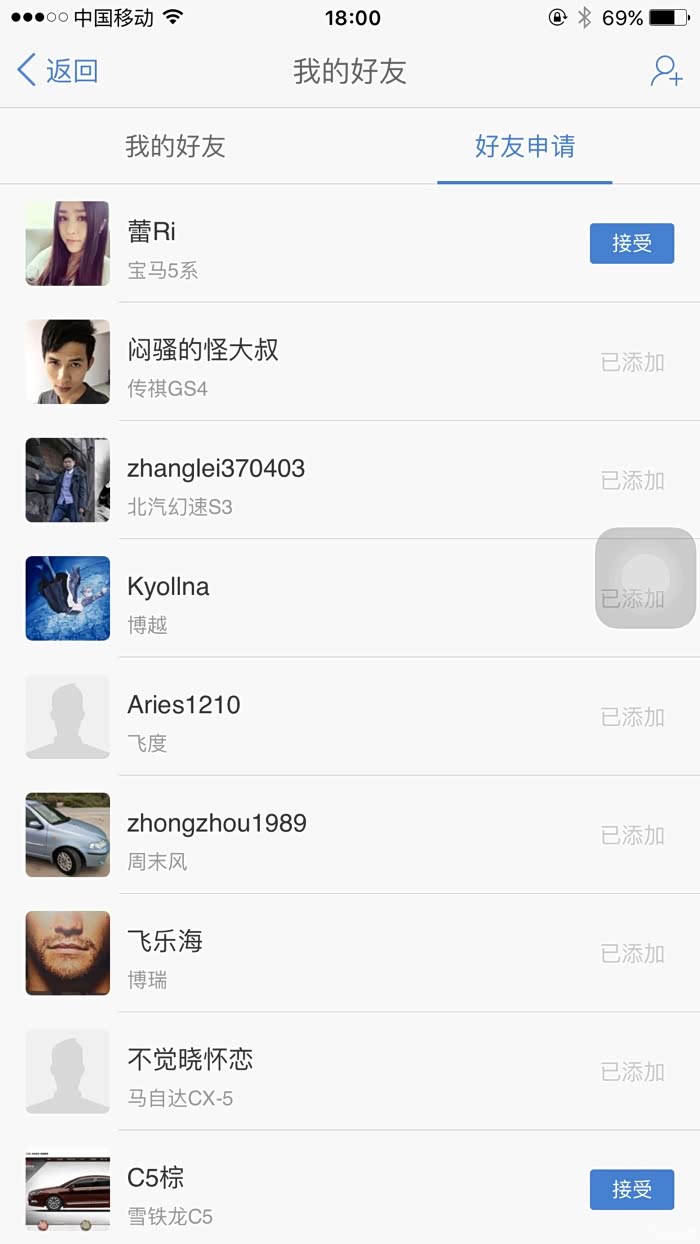Open Kyollna's row

coord(300,598)
